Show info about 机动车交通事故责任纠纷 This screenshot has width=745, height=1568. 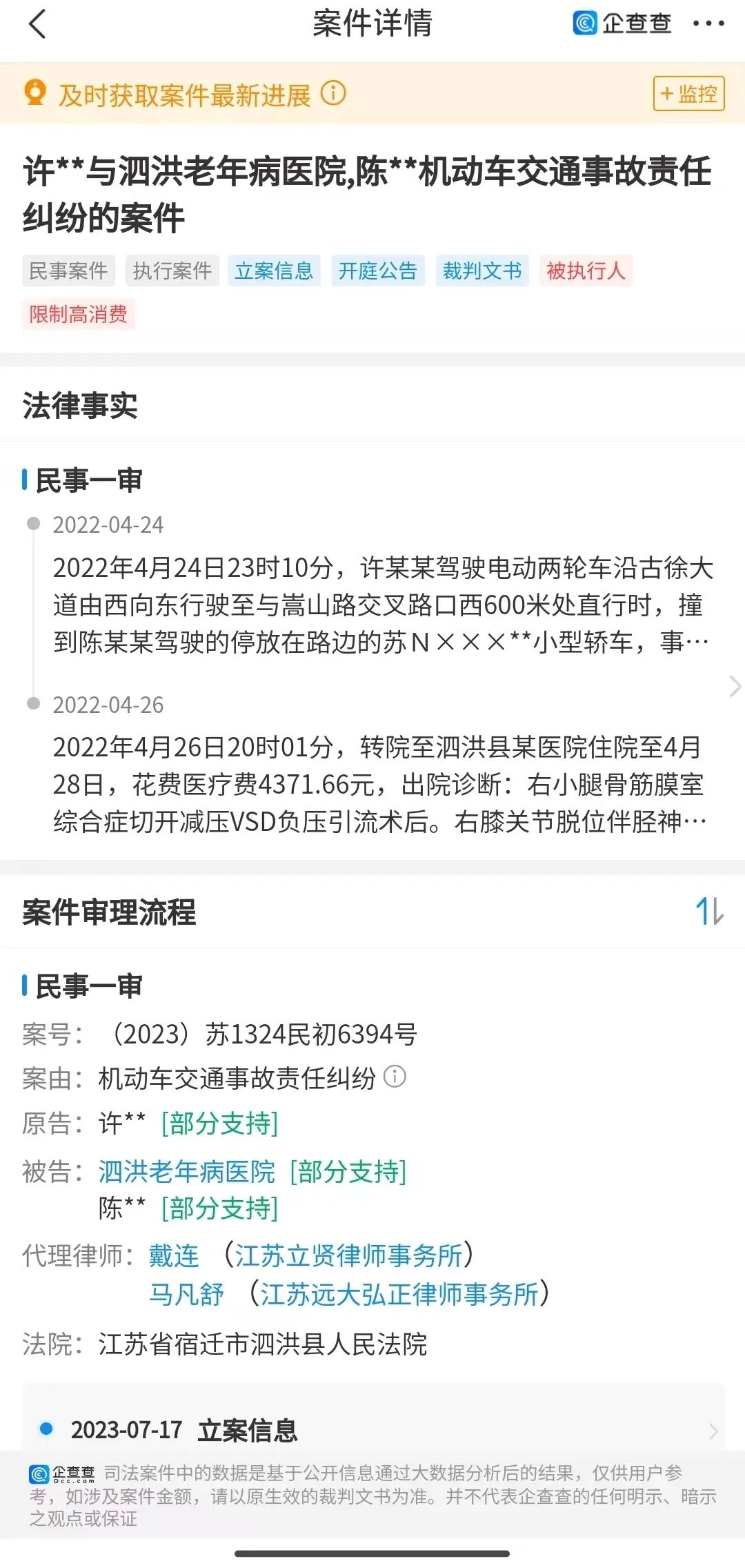tap(395, 1077)
